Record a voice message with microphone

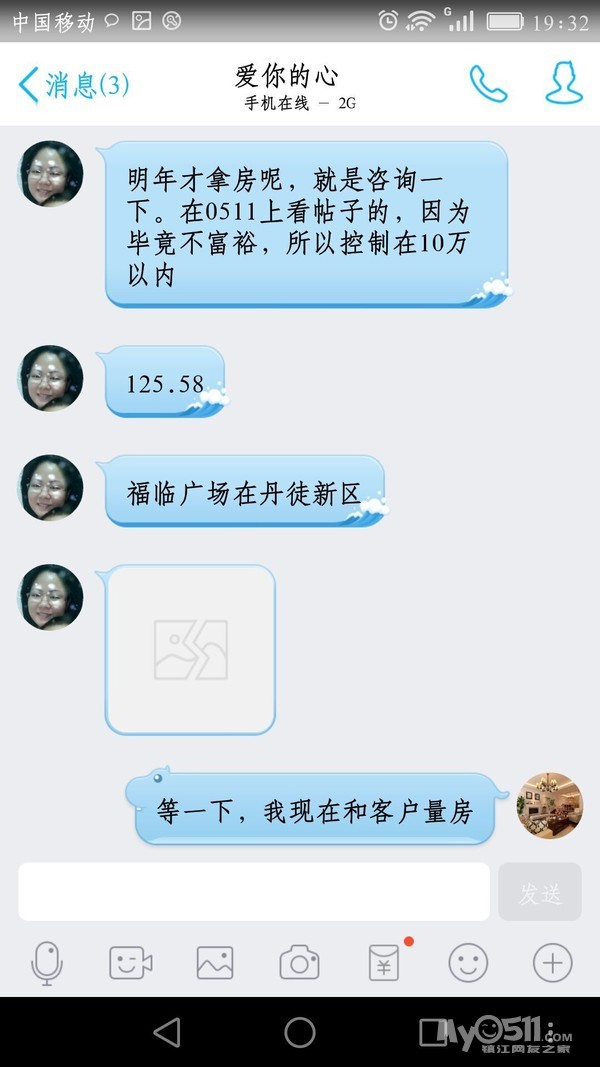[x=47, y=963]
